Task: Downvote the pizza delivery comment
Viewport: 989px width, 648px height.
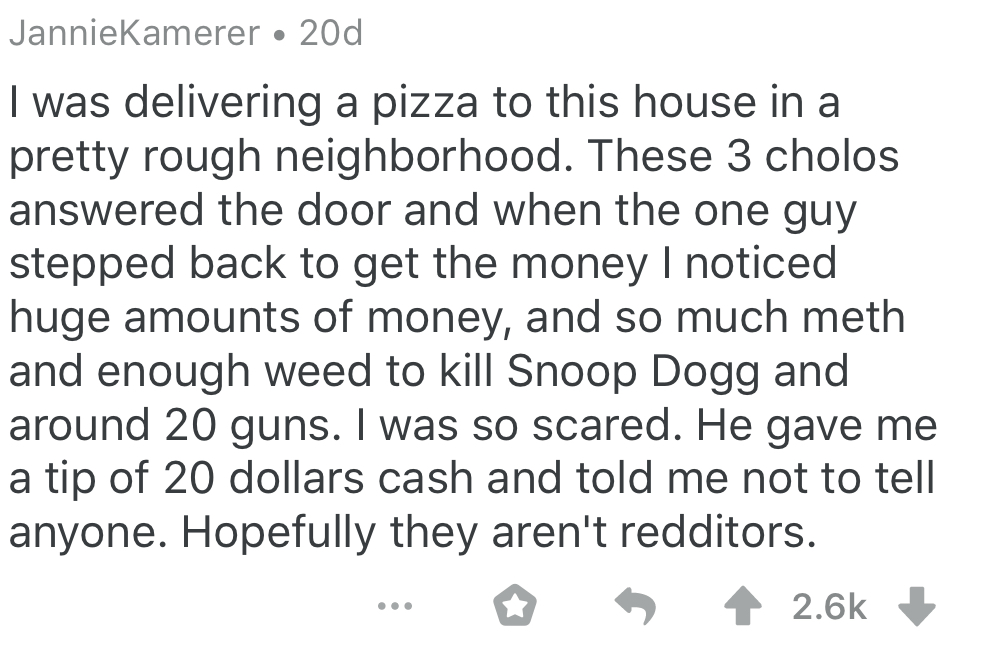Action: [916, 607]
